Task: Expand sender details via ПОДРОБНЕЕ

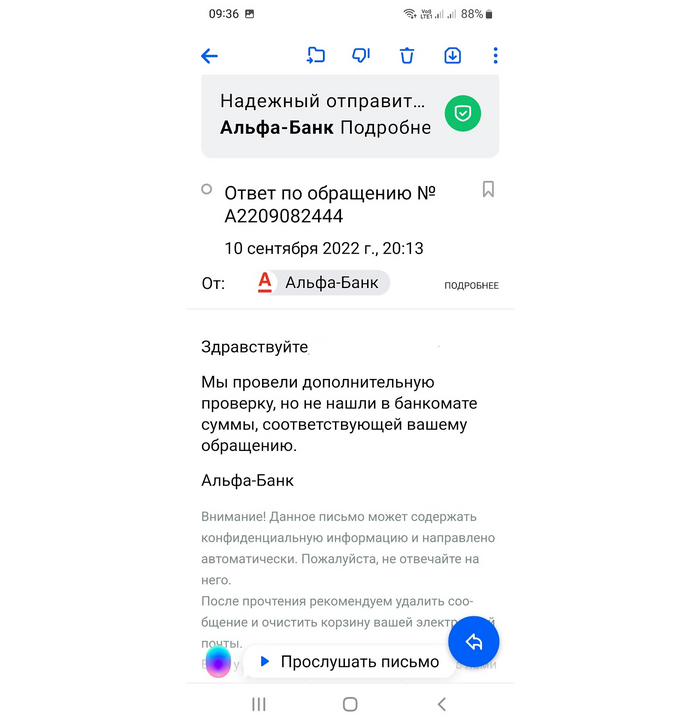Action: click(471, 285)
